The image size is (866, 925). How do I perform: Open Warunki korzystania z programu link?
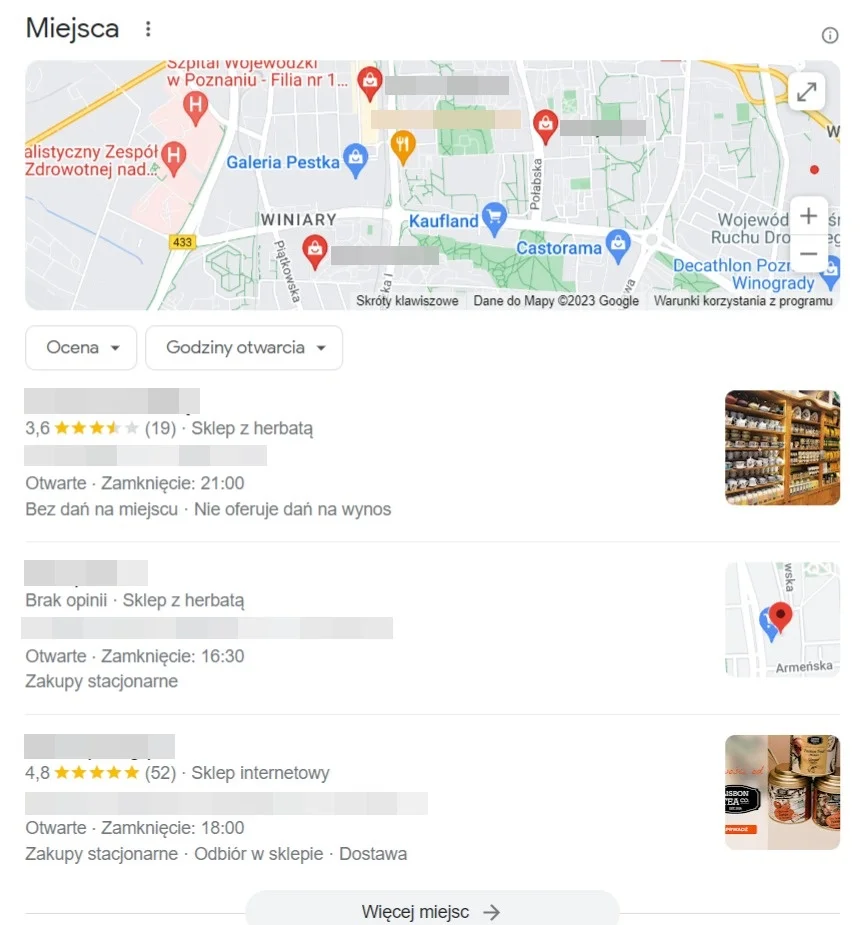click(x=743, y=301)
